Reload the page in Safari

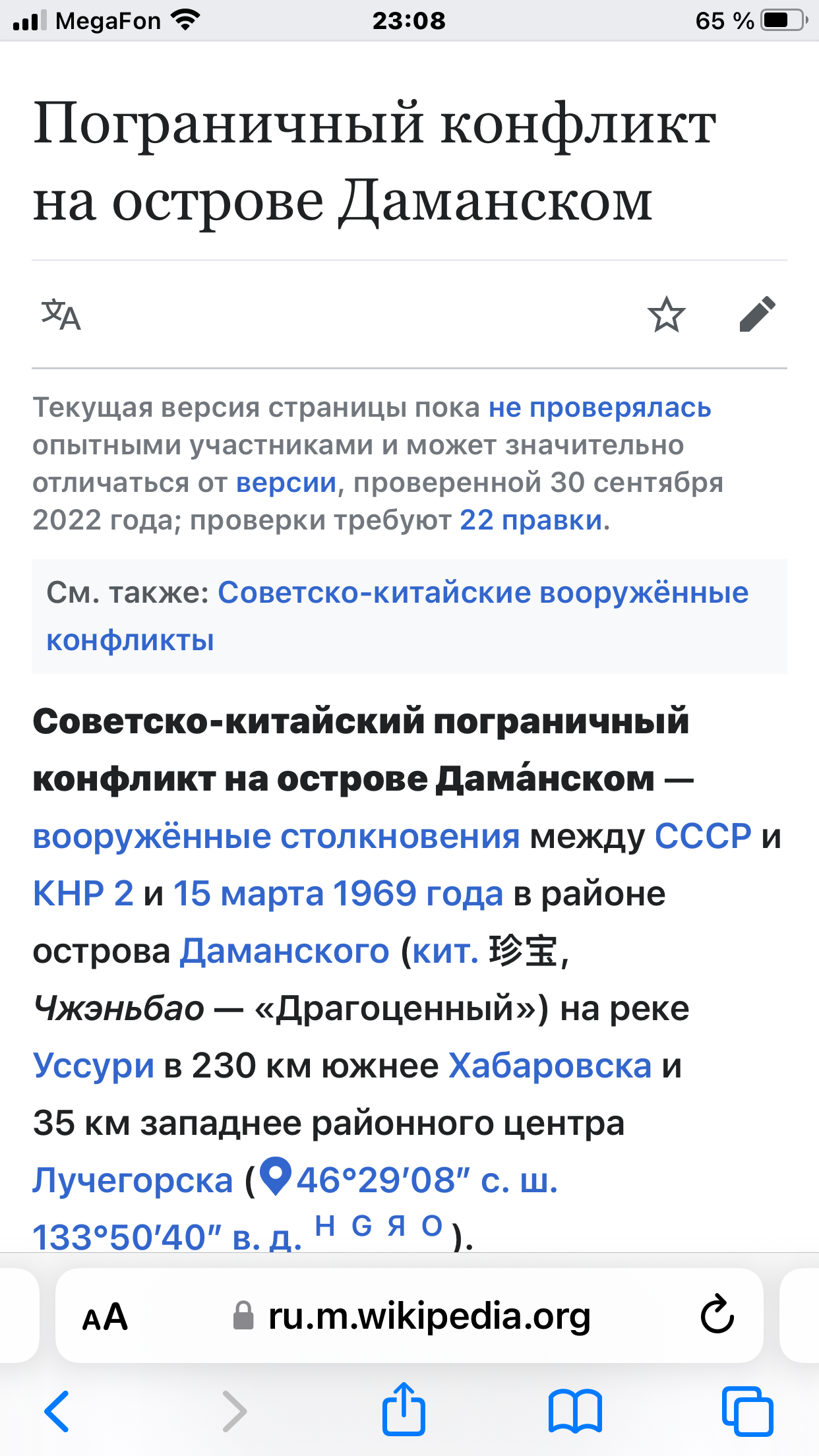click(717, 1316)
